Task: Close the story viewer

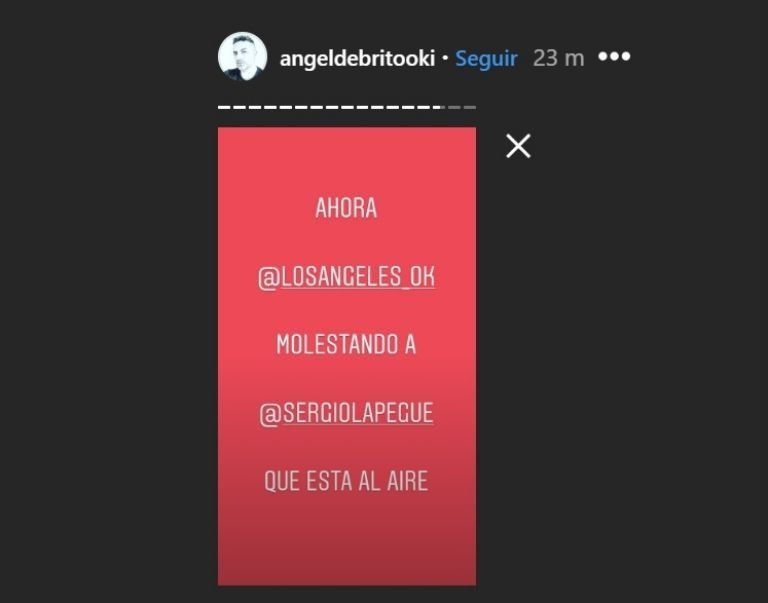Action: point(518,146)
